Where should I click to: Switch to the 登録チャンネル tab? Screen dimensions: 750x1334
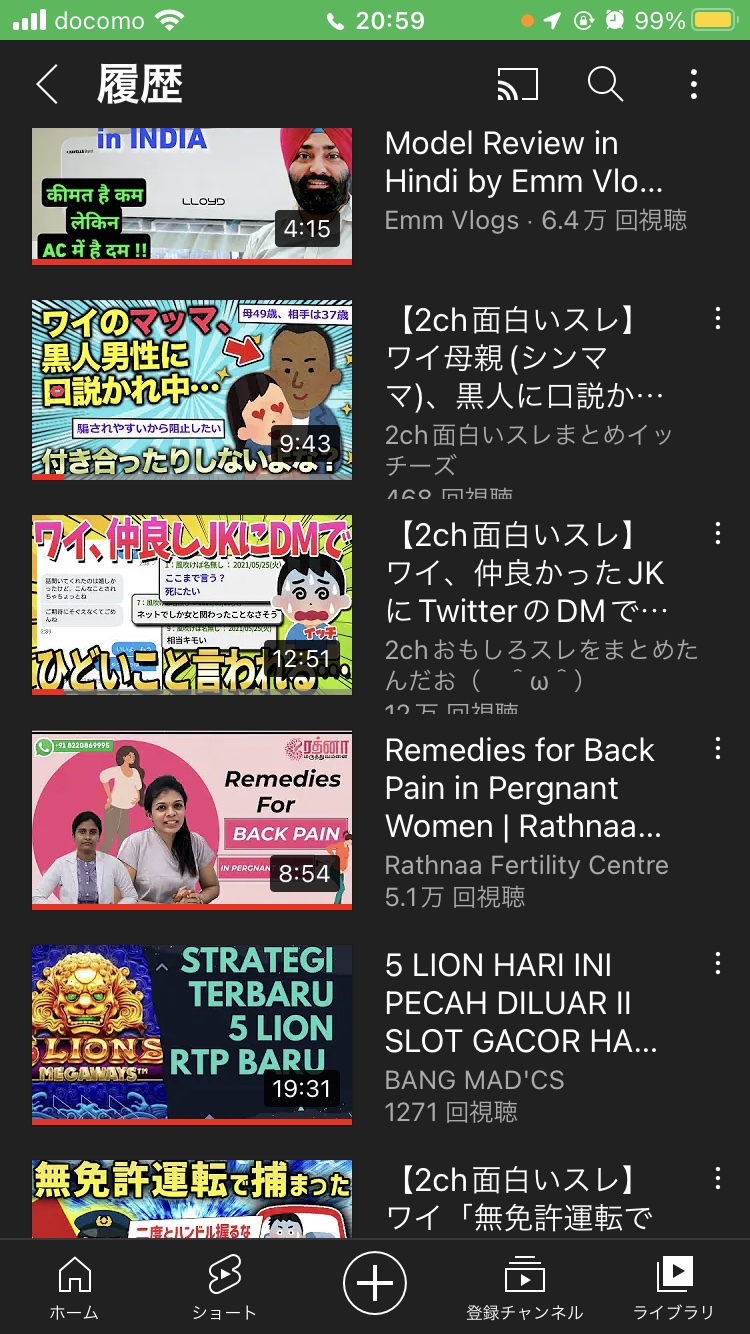[x=524, y=1287]
